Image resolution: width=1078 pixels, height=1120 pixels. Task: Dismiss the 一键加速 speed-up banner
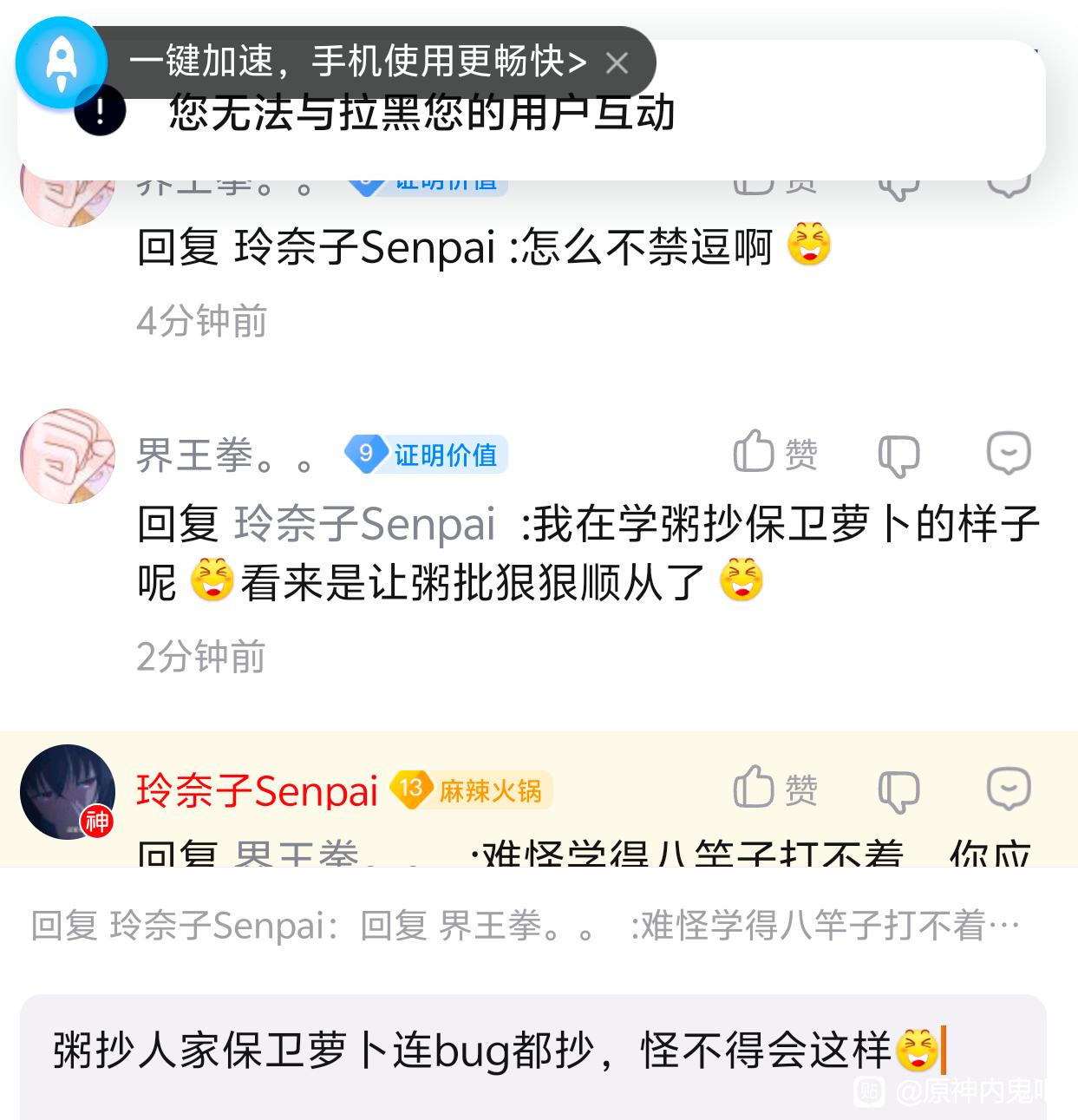(x=617, y=62)
